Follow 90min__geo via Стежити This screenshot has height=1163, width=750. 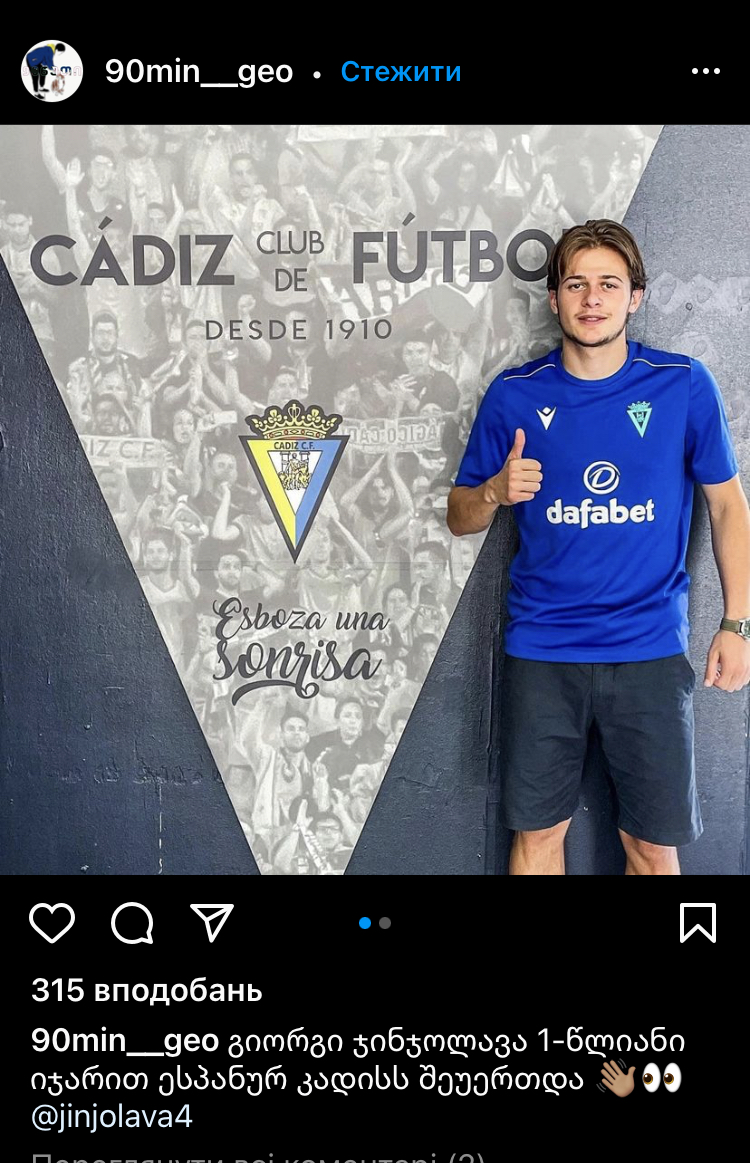[400, 72]
